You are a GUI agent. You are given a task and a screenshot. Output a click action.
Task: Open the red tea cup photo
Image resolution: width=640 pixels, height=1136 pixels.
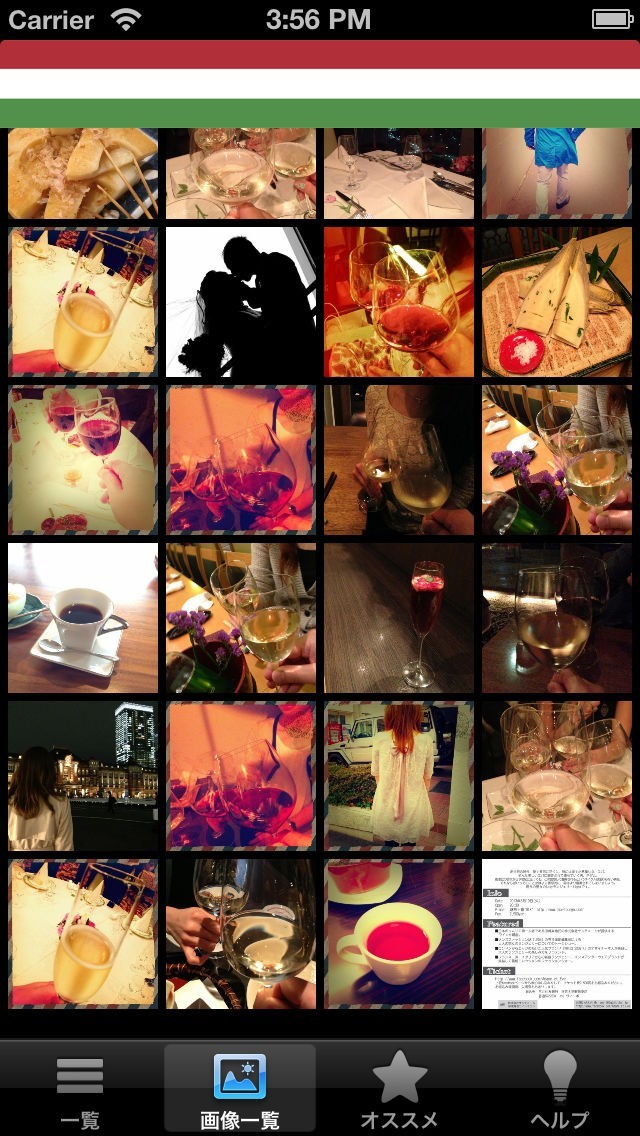pos(399,934)
